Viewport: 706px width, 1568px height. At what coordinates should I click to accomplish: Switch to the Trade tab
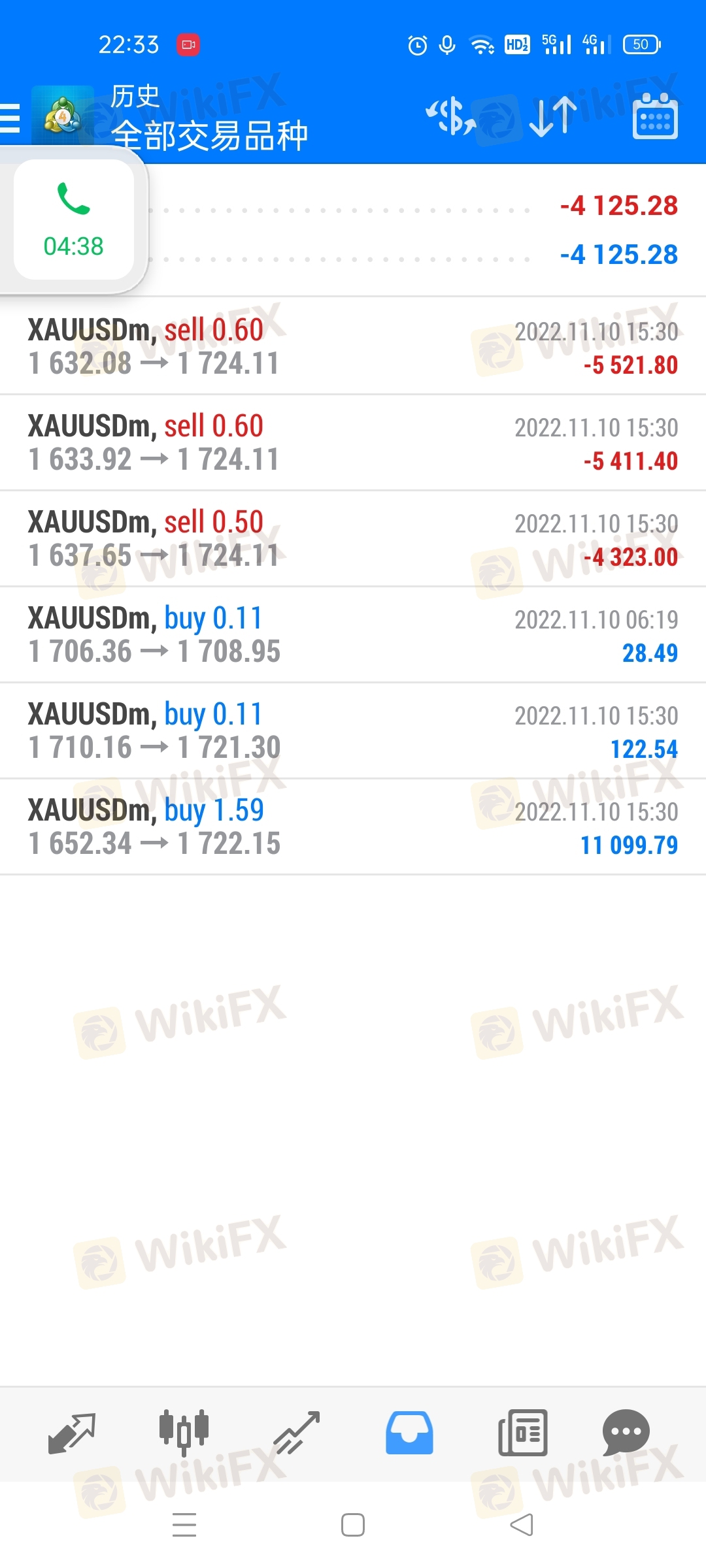tap(297, 1433)
